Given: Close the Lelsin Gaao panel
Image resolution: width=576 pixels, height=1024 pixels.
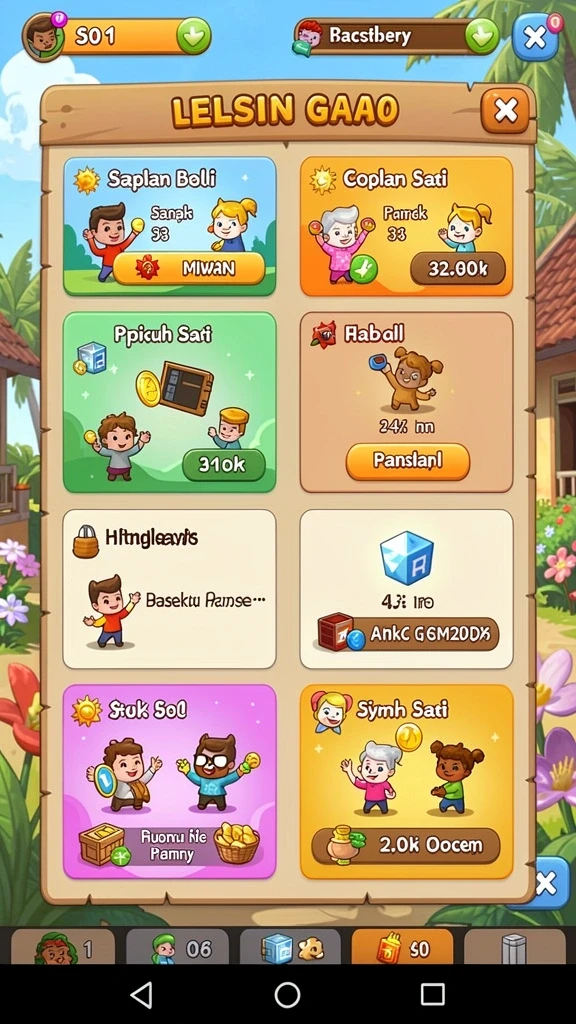Looking at the screenshot, I should click(x=505, y=110).
